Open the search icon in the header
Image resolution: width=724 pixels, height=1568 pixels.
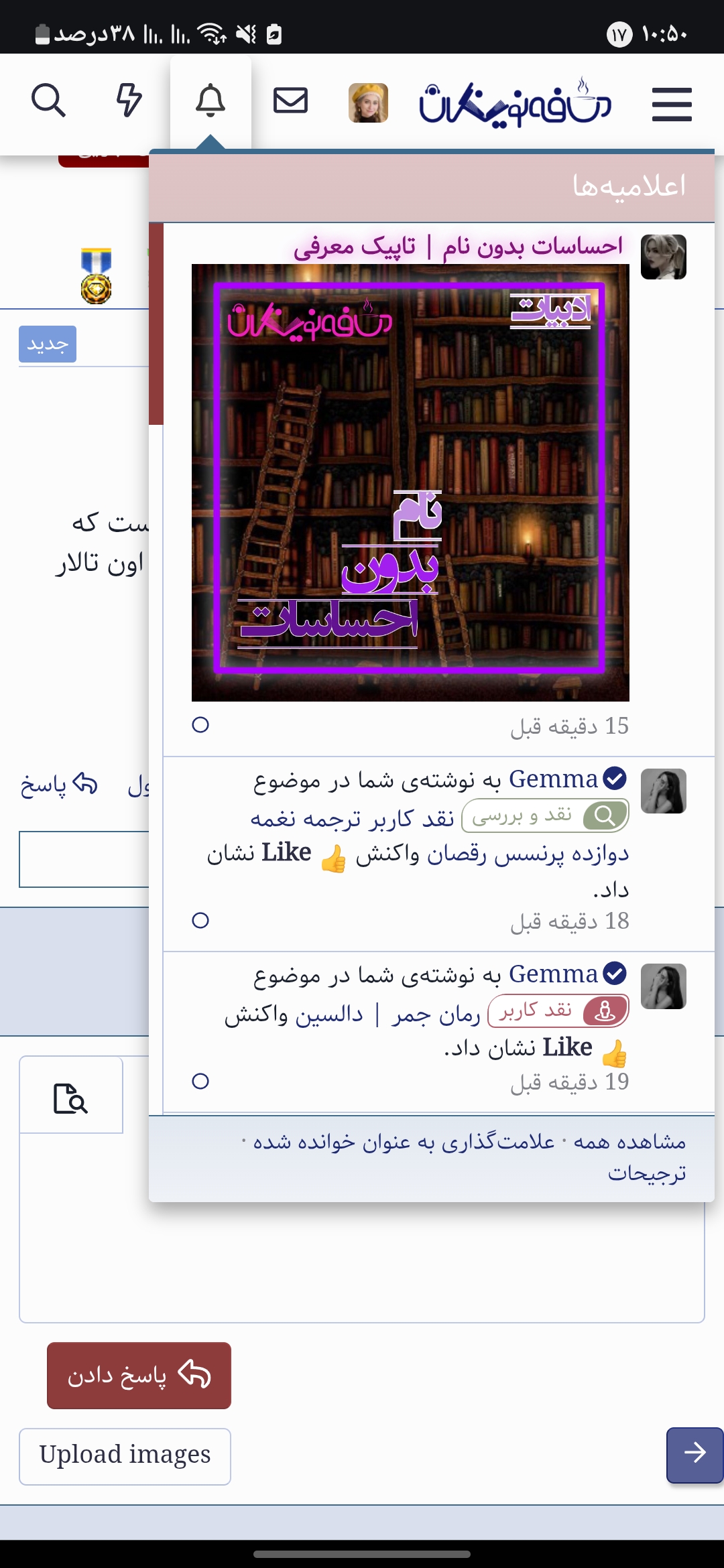[48, 101]
